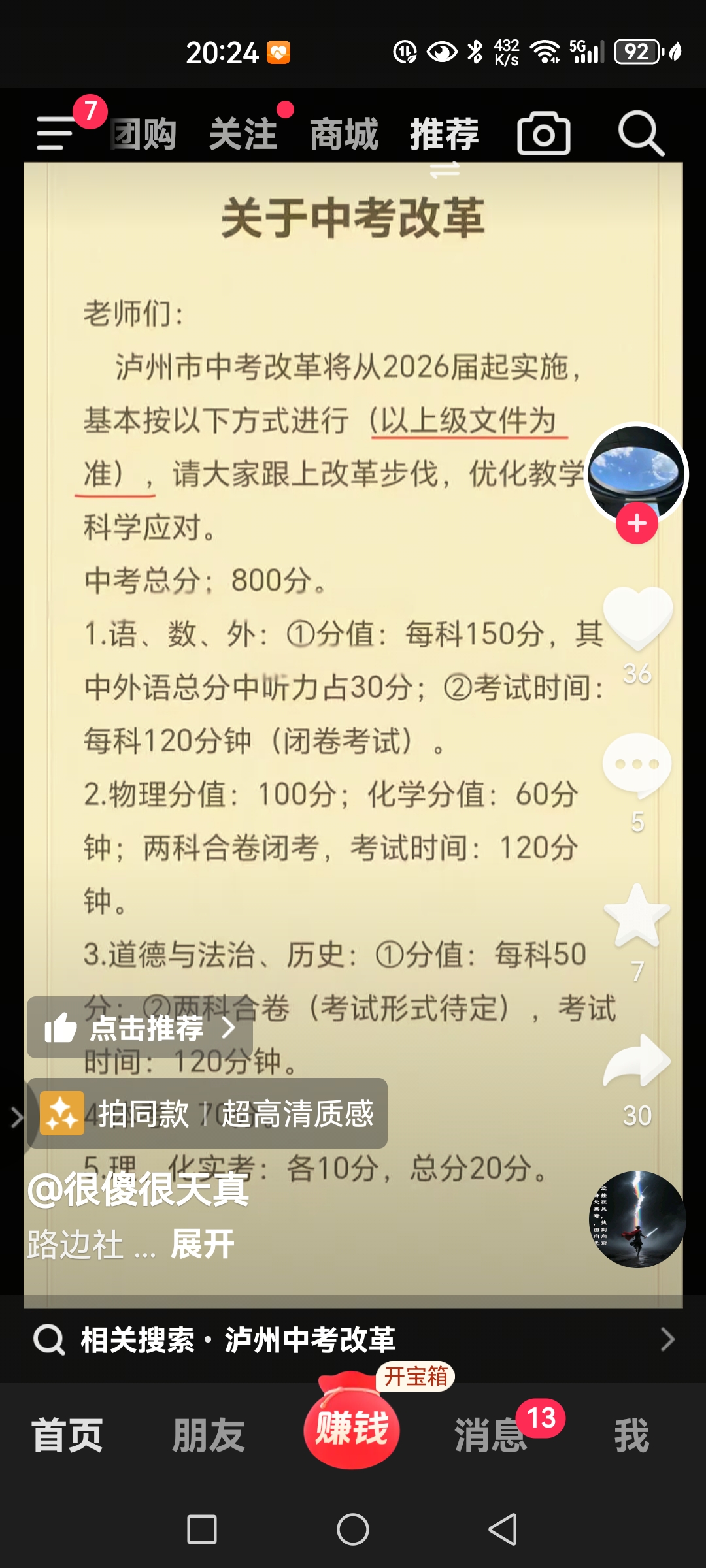The width and height of the screenshot is (706, 1568).
Task: Select the 推荐 tab
Action: point(445,134)
